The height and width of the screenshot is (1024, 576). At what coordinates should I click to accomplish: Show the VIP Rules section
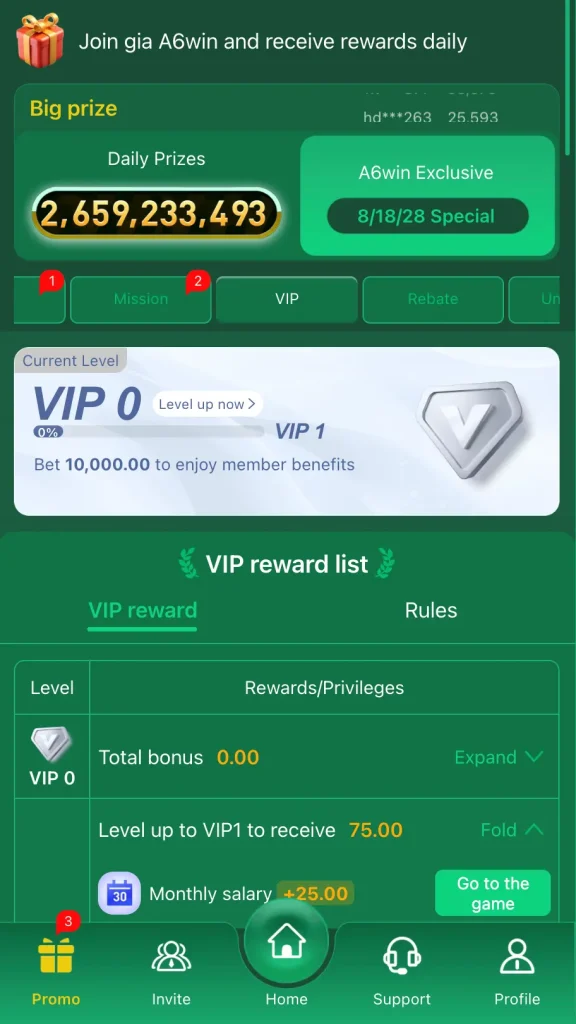coord(431,611)
